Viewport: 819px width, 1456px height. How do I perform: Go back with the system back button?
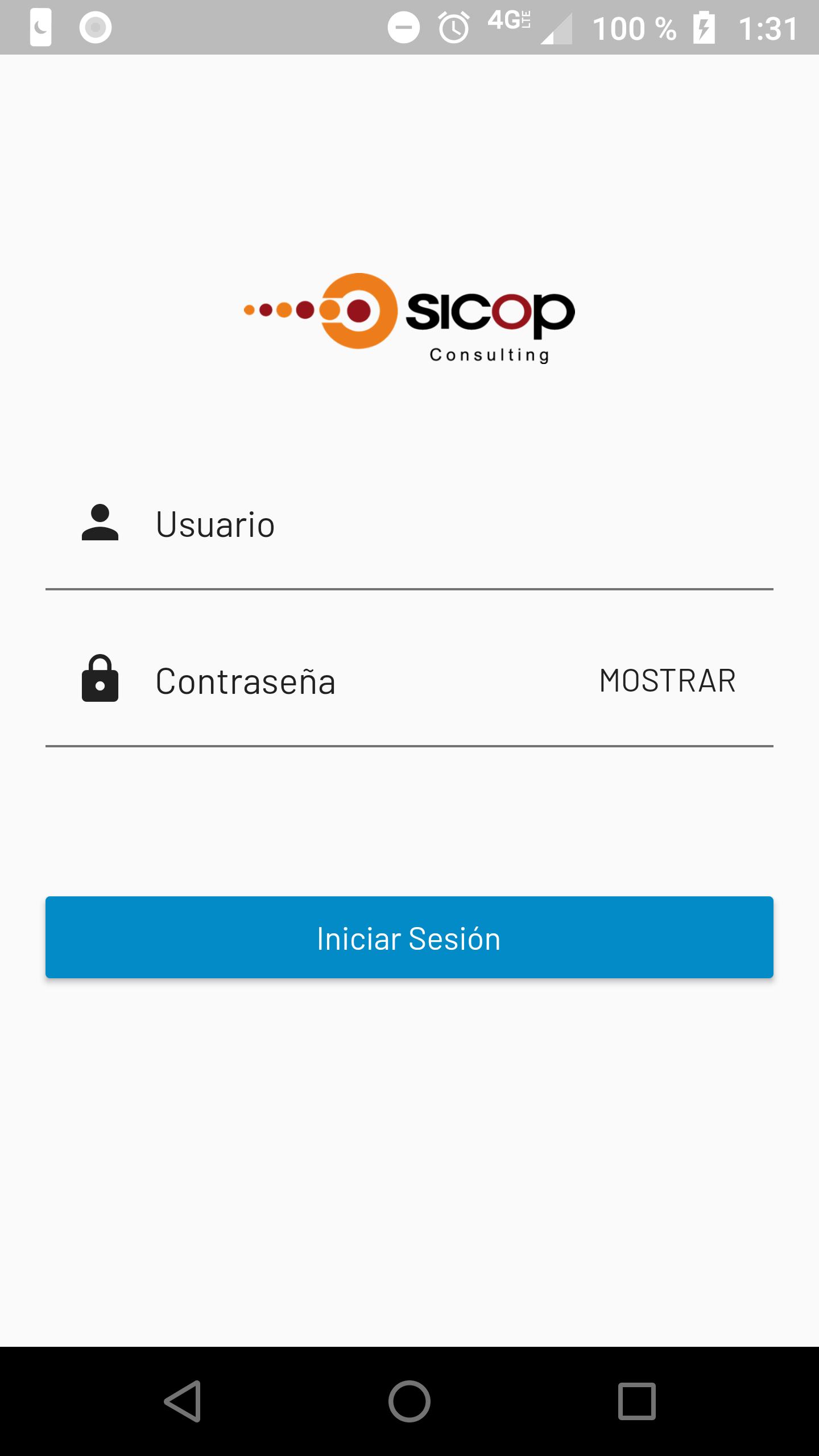[183, 1401]
